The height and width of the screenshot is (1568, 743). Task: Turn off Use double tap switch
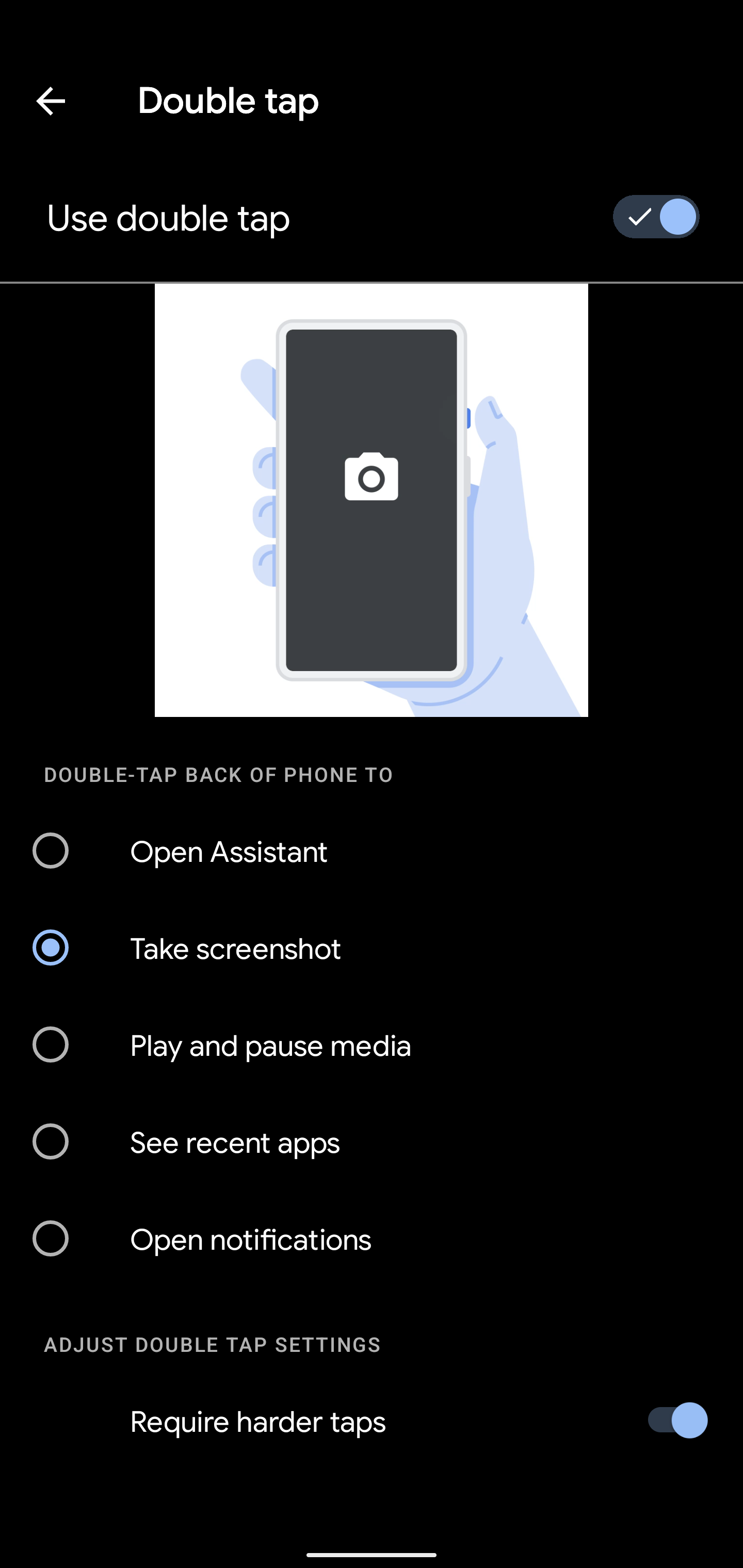(656, 217)
